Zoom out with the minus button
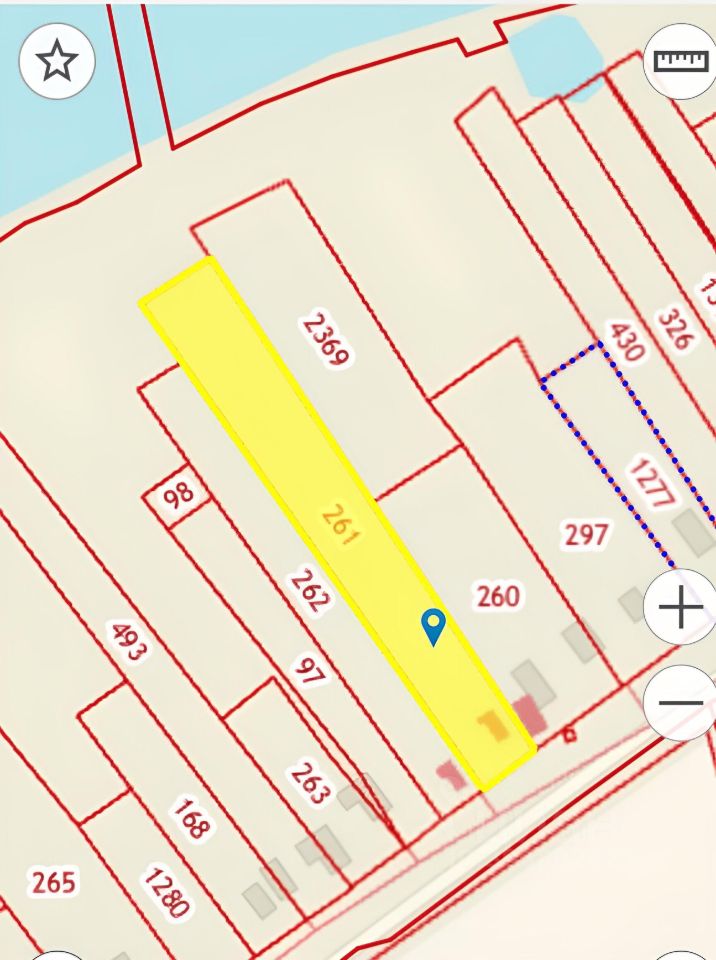The image size is (716, 960). point(681,702)
